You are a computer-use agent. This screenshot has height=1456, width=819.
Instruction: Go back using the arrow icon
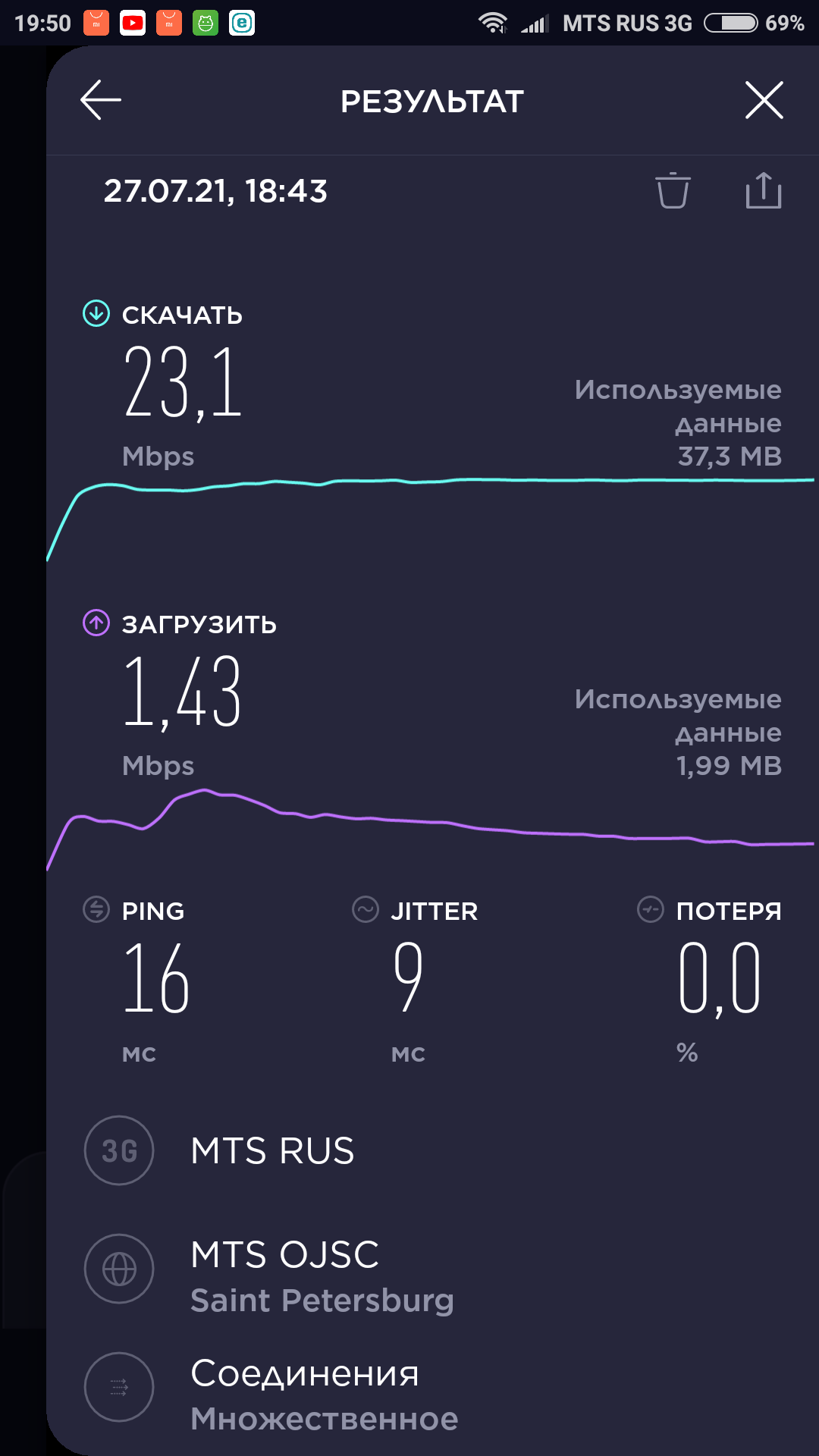pyautogui.click(x=101, y=100)
